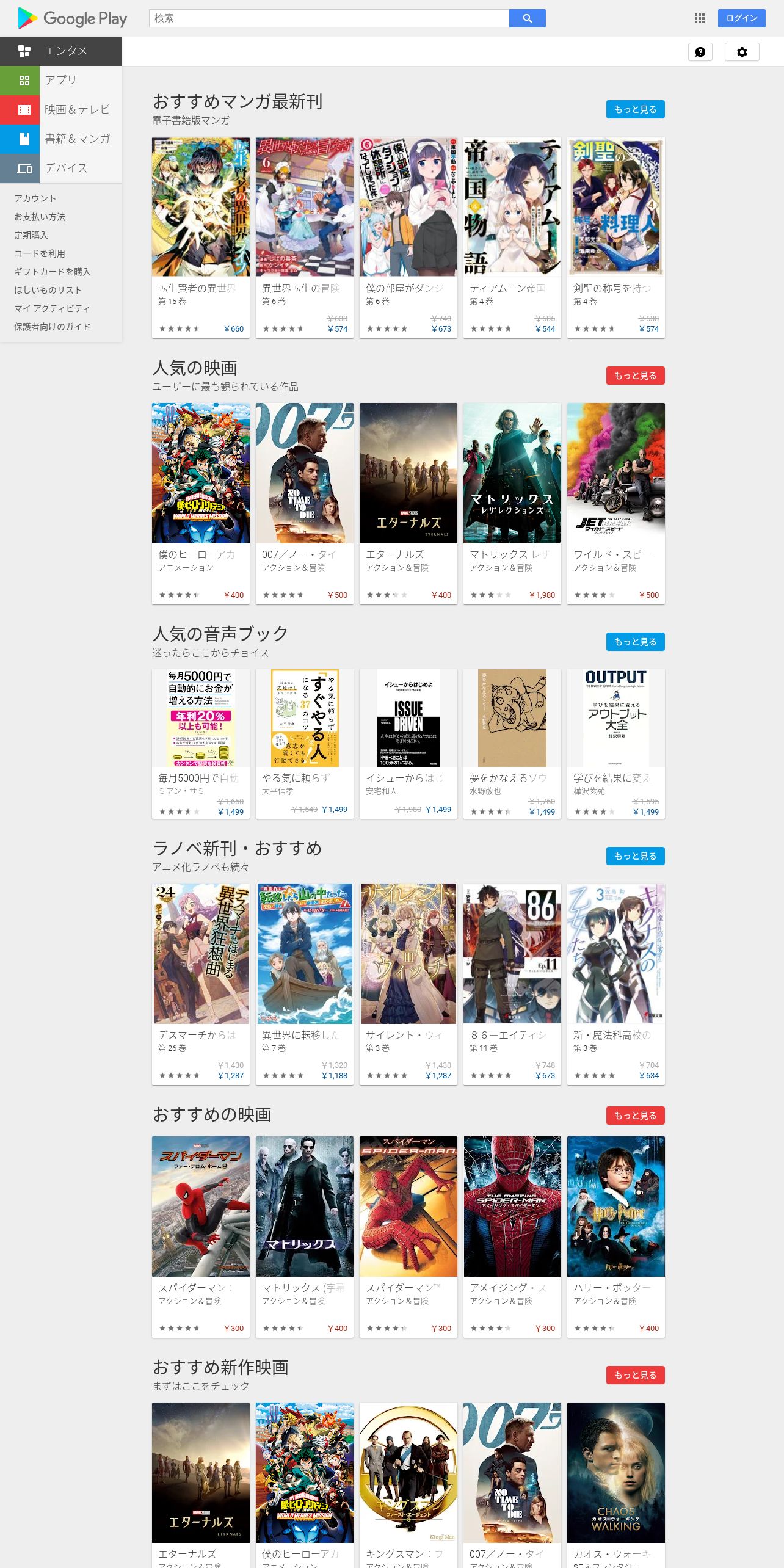Screen dimensions: 784x1568
Task: Open the Google apps grid icon
Action: (x=700, y=18)
